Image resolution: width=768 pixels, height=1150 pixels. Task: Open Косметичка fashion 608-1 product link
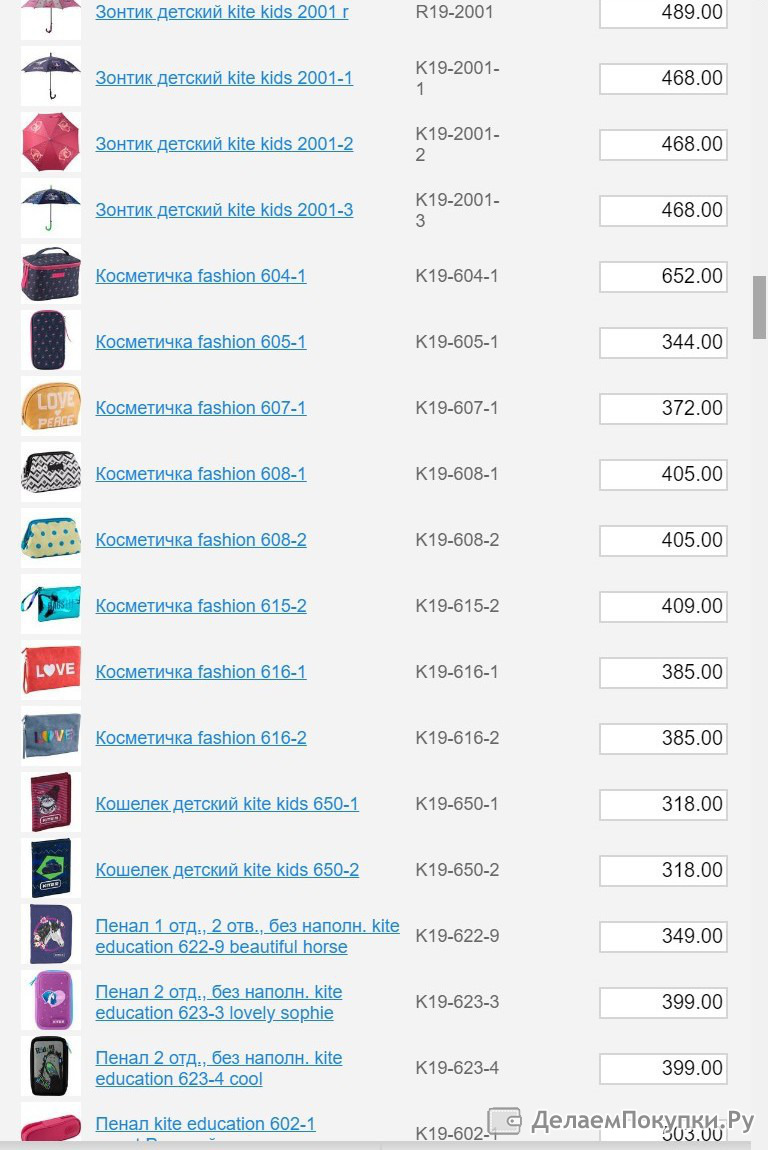201,474
